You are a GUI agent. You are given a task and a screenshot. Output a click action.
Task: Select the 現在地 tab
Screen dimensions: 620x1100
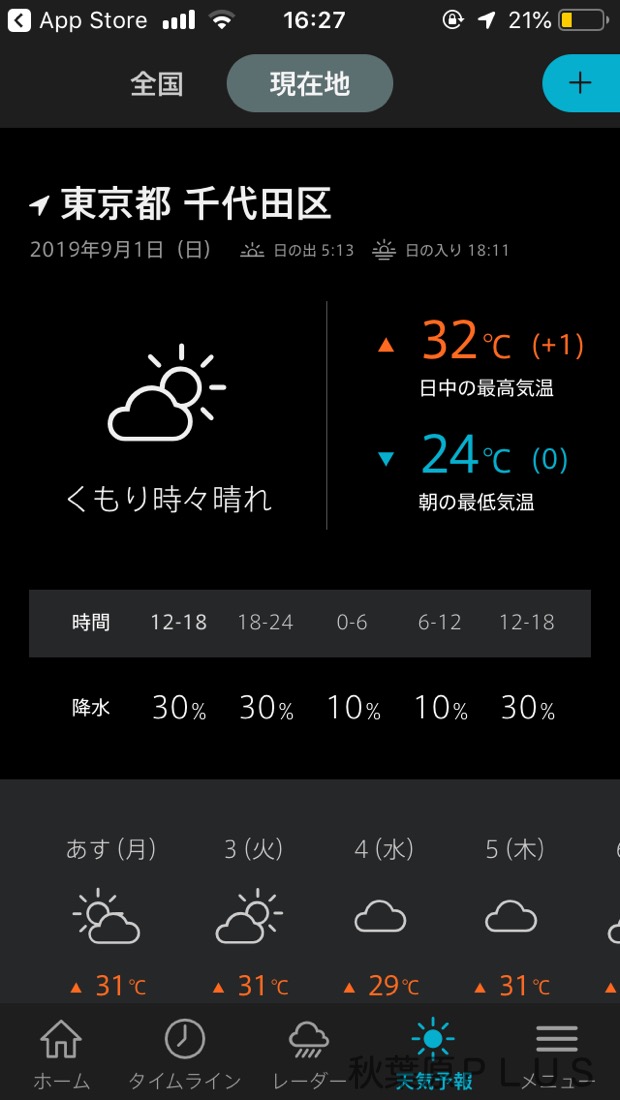tap(310, 84)
